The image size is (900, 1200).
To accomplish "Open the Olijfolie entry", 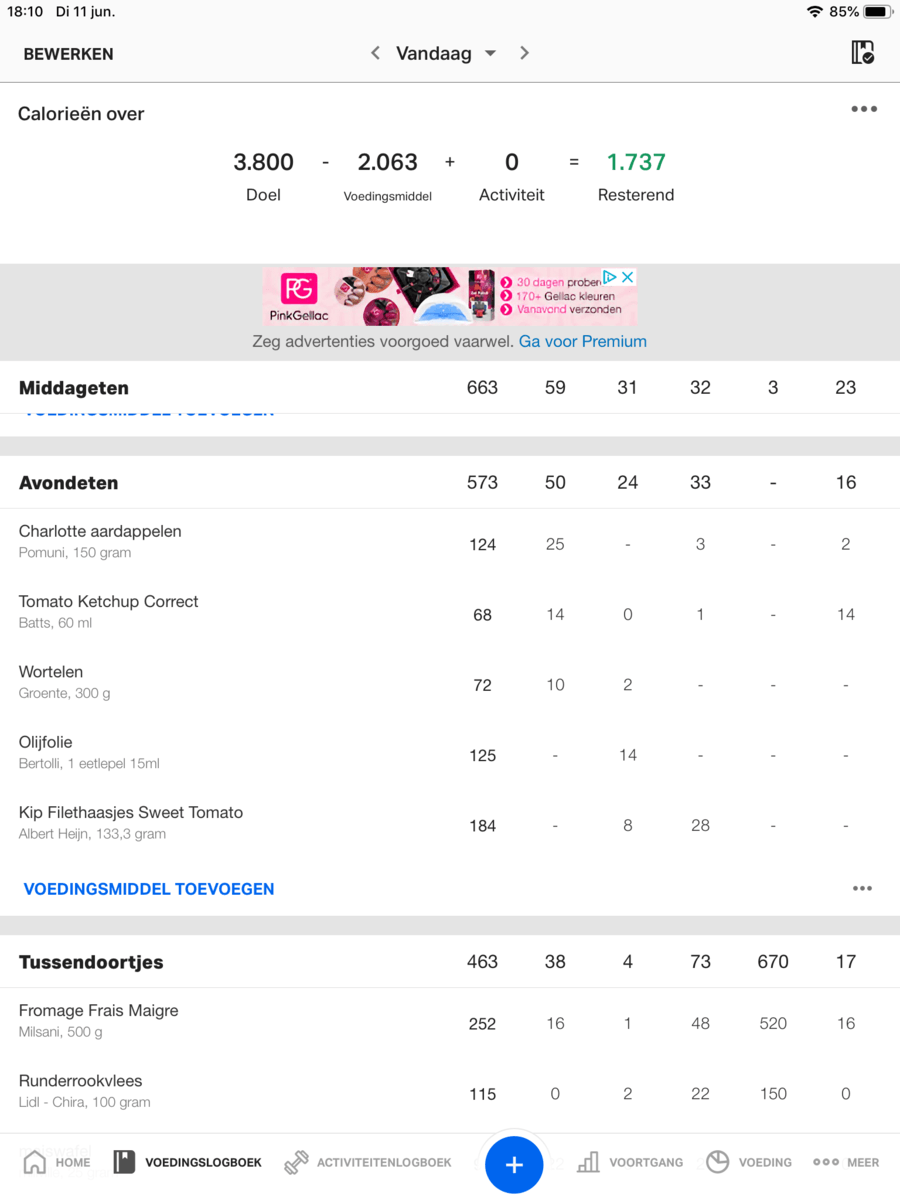I will [46, 751].
